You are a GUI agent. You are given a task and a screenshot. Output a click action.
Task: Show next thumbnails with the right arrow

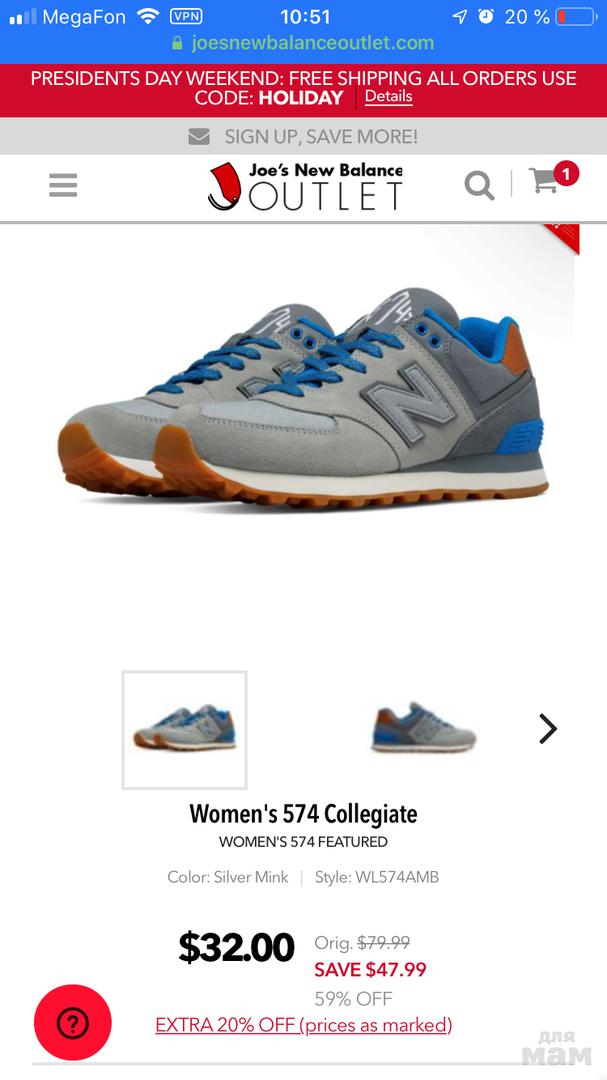point(547,729)
